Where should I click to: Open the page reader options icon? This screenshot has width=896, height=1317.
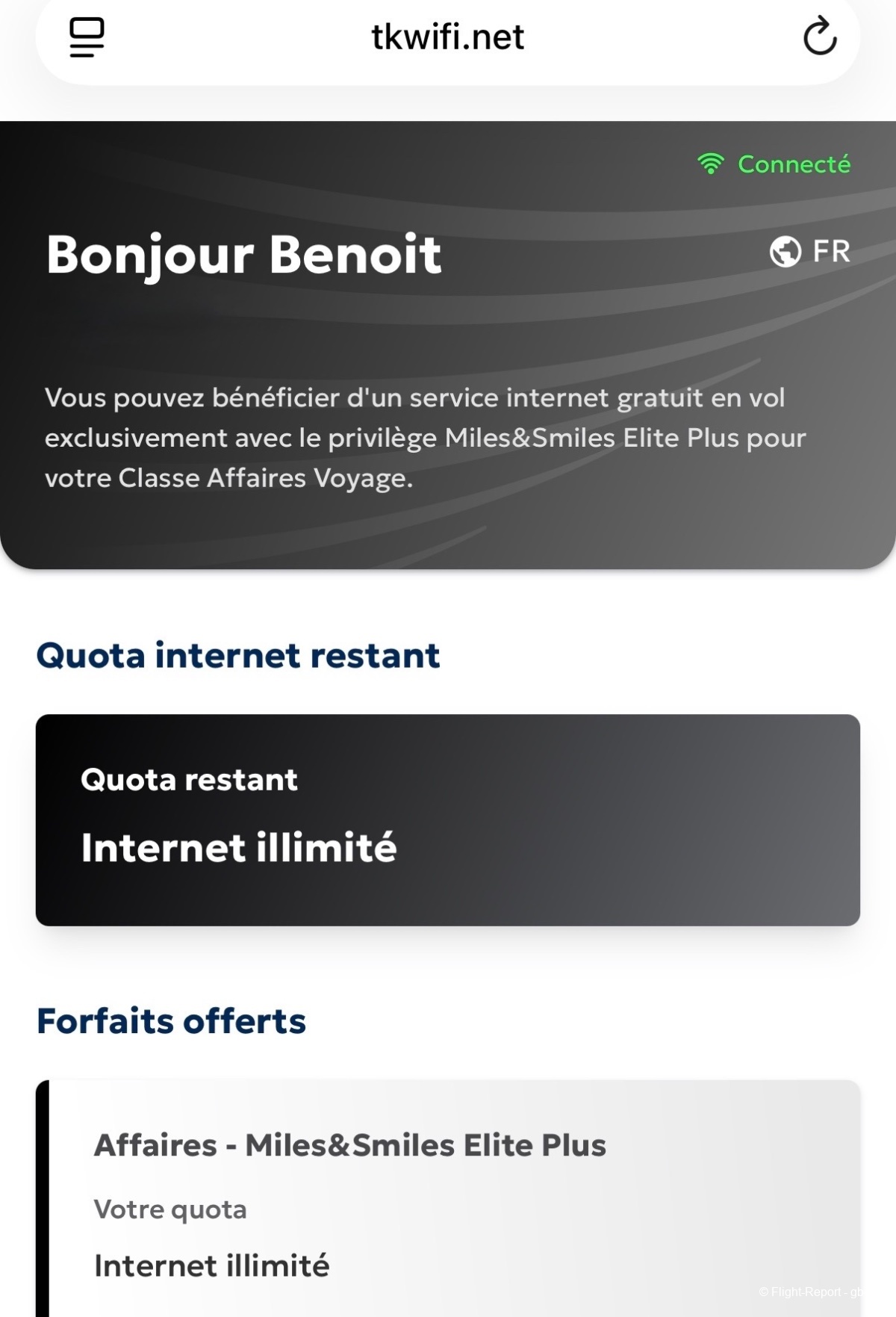pos(87,37)
